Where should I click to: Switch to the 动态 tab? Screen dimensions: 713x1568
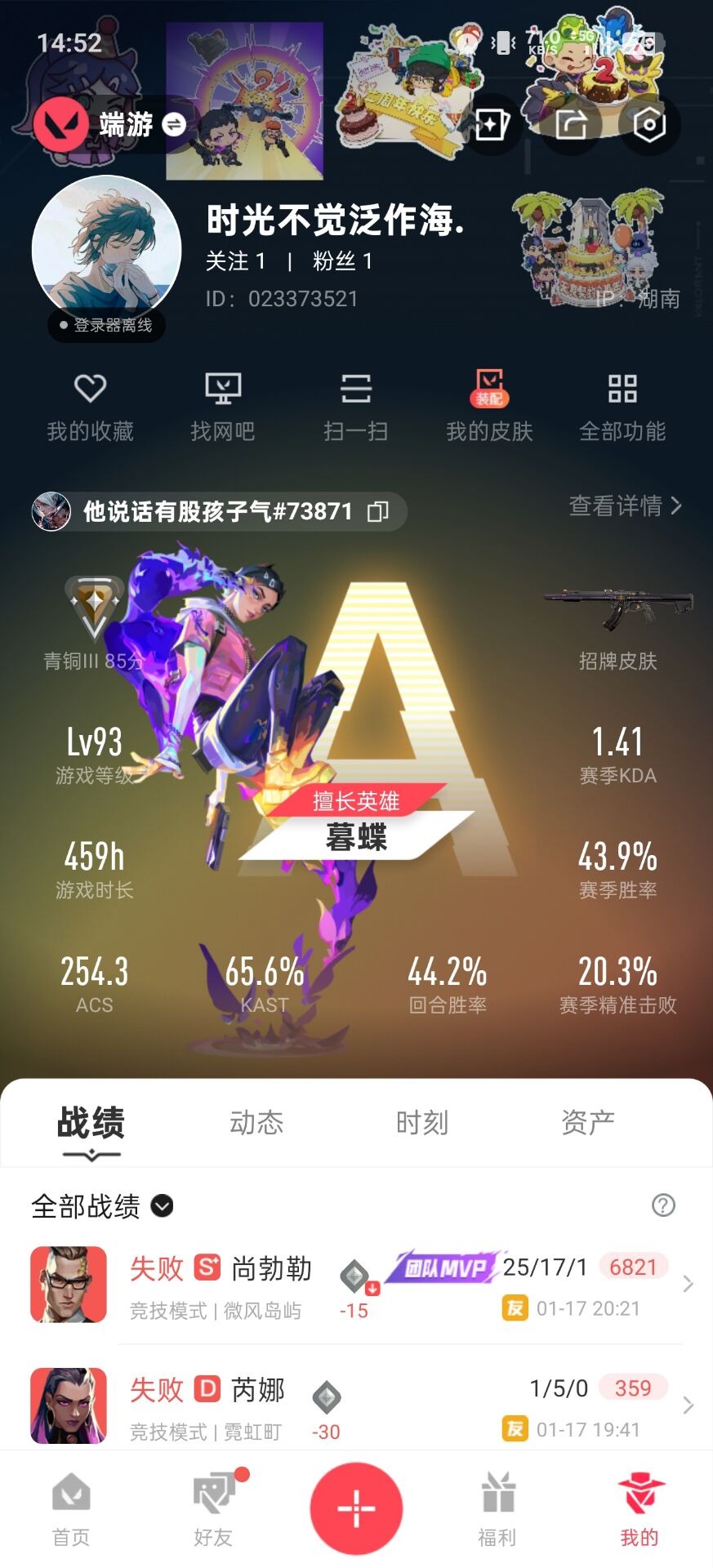click(x=256, y=1122)
